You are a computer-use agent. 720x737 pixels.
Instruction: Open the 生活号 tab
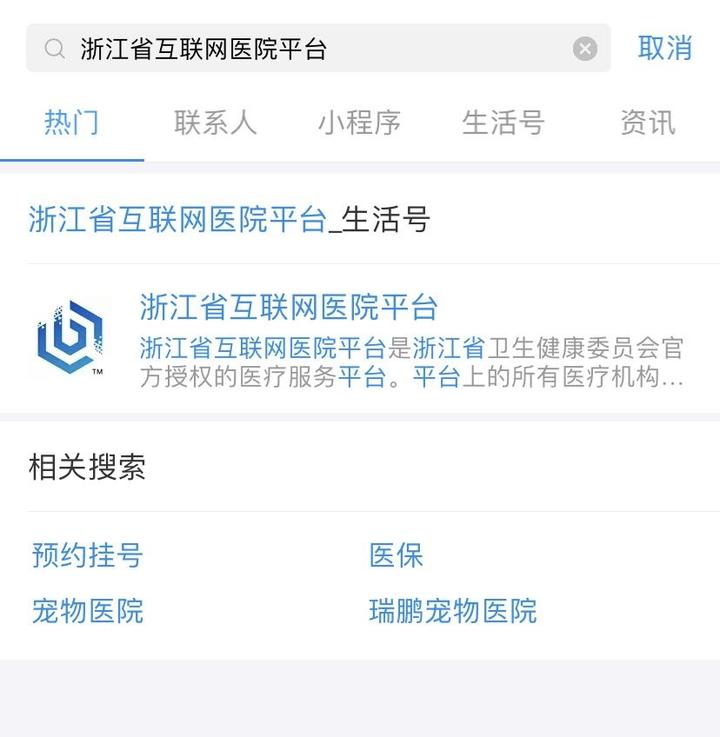click(504, 122)
